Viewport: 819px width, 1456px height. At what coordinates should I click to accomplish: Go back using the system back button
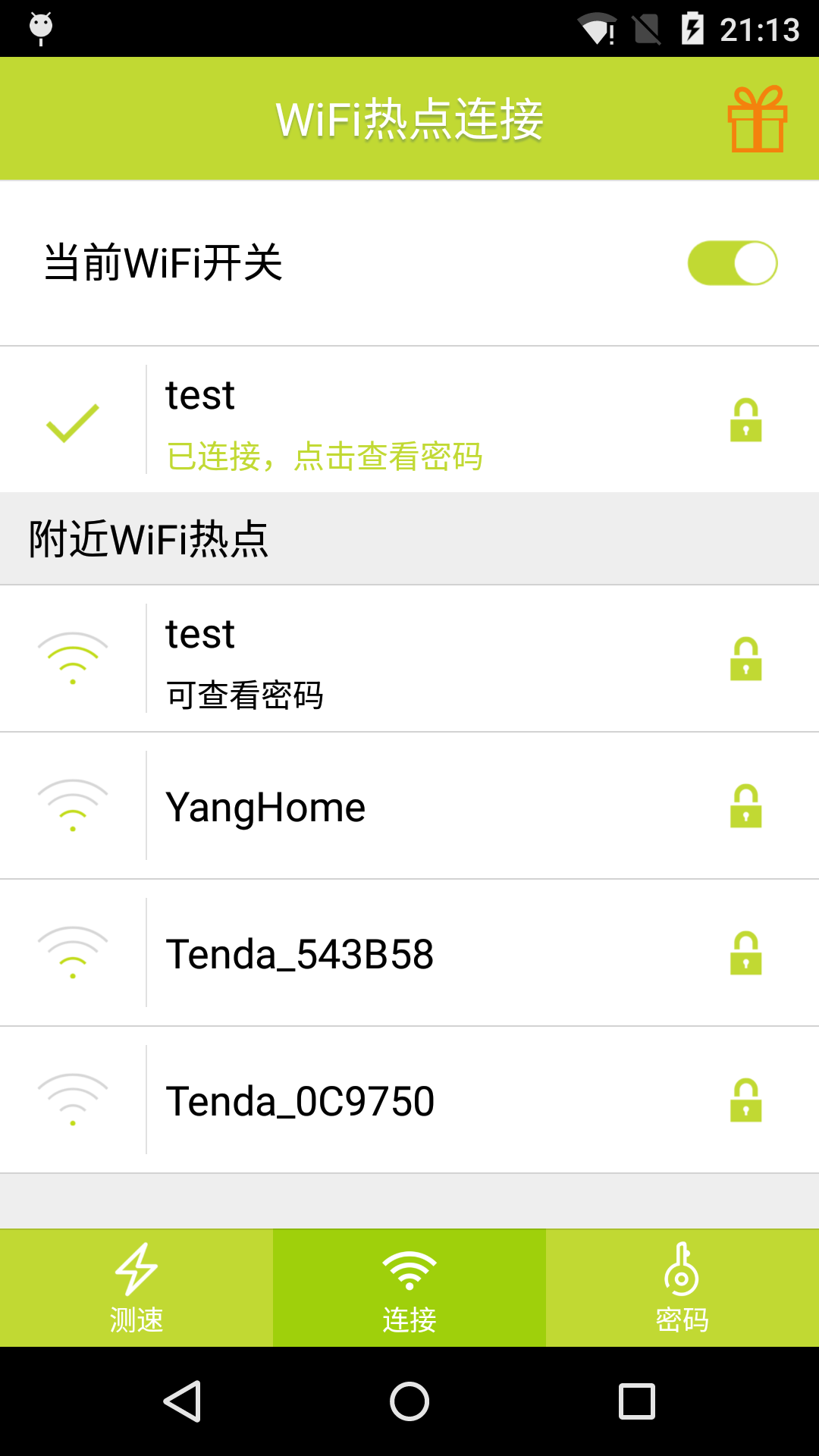click(x=182, y=1401)
